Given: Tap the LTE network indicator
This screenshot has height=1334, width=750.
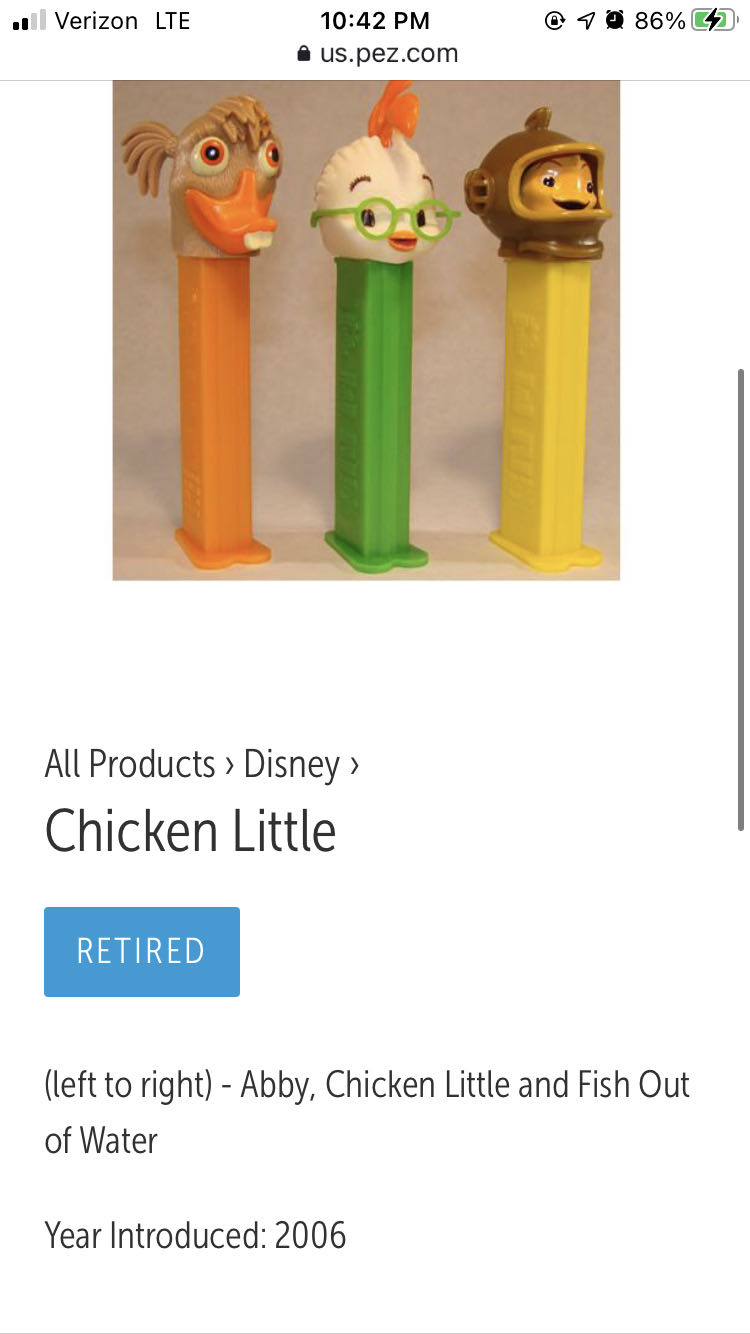Looking at the screenshot, I should point(172,20).
